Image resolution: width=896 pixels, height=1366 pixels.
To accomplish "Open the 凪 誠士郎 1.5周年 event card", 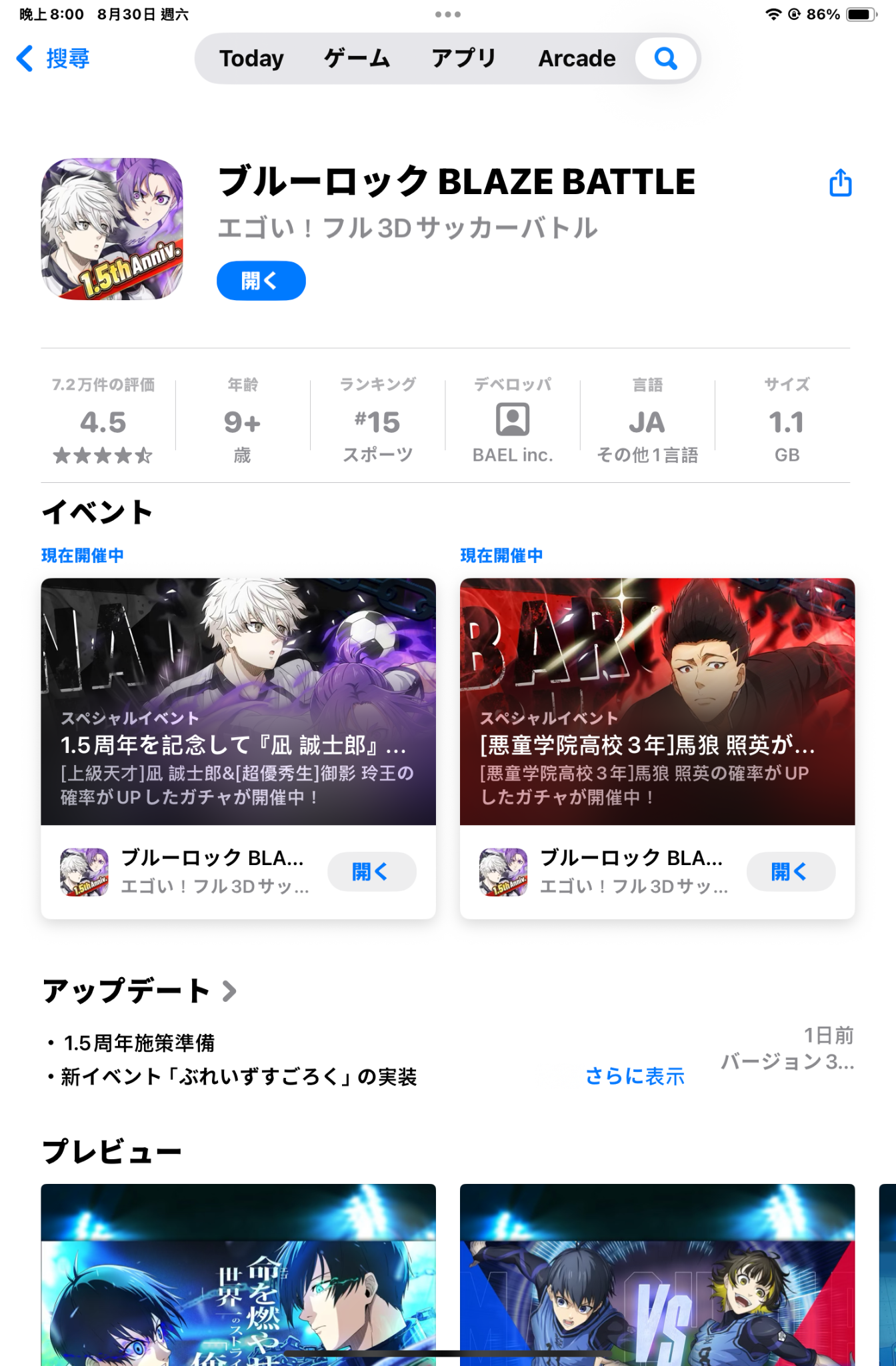I will [x=238, y=701].
